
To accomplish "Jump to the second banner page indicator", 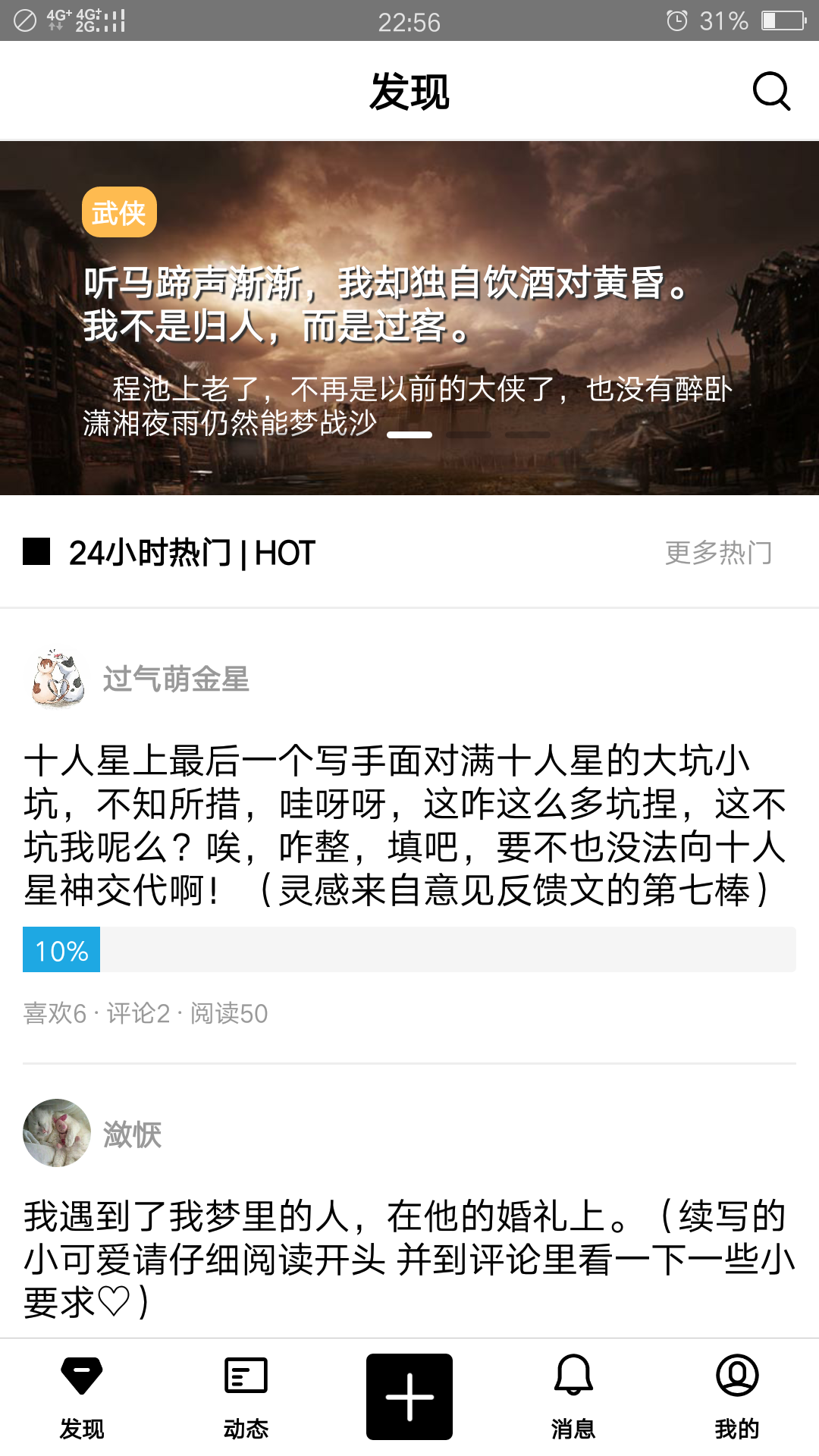I will 469,435.
